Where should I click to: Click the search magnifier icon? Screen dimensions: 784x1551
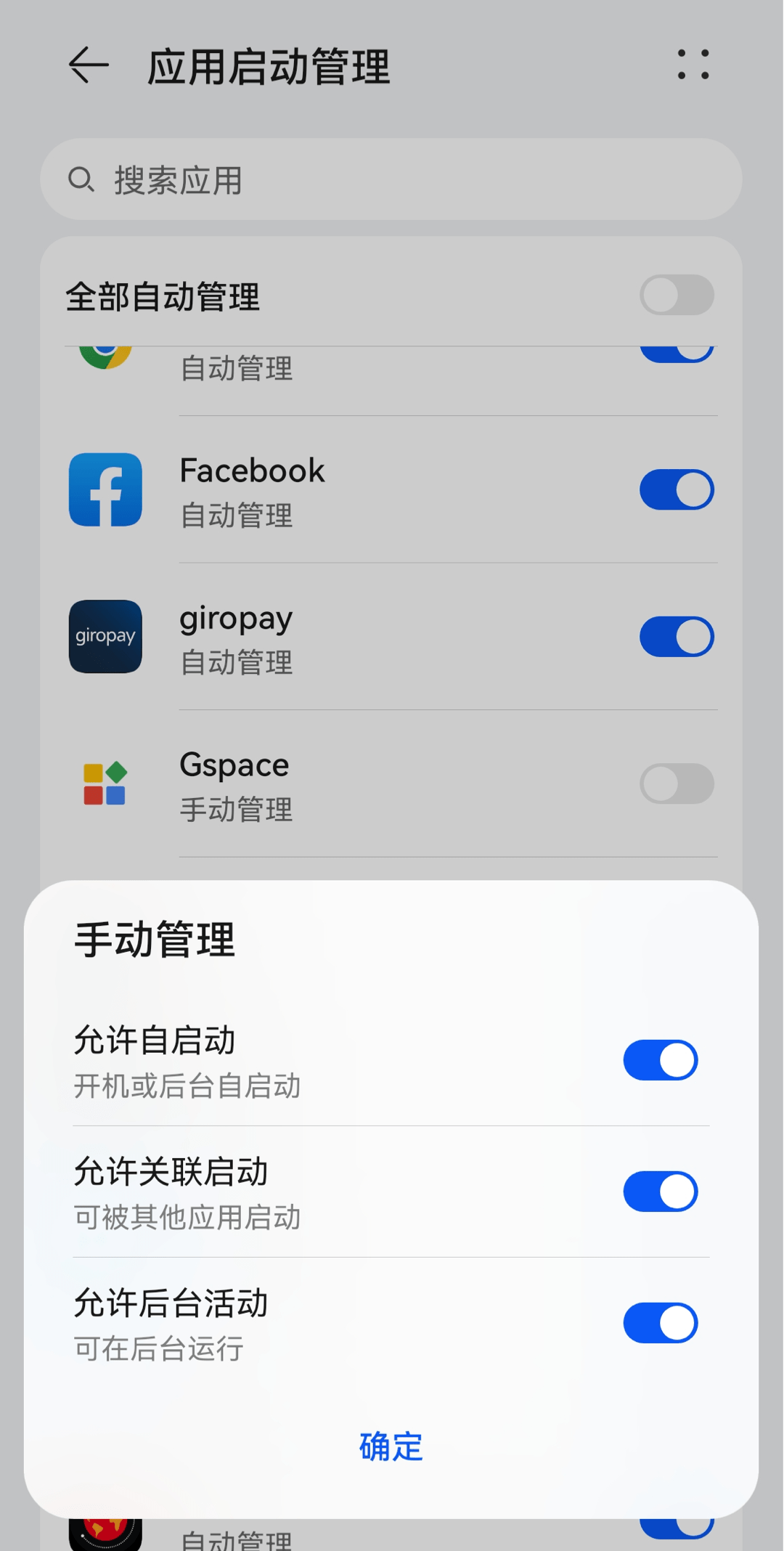[x=82, y=179]
